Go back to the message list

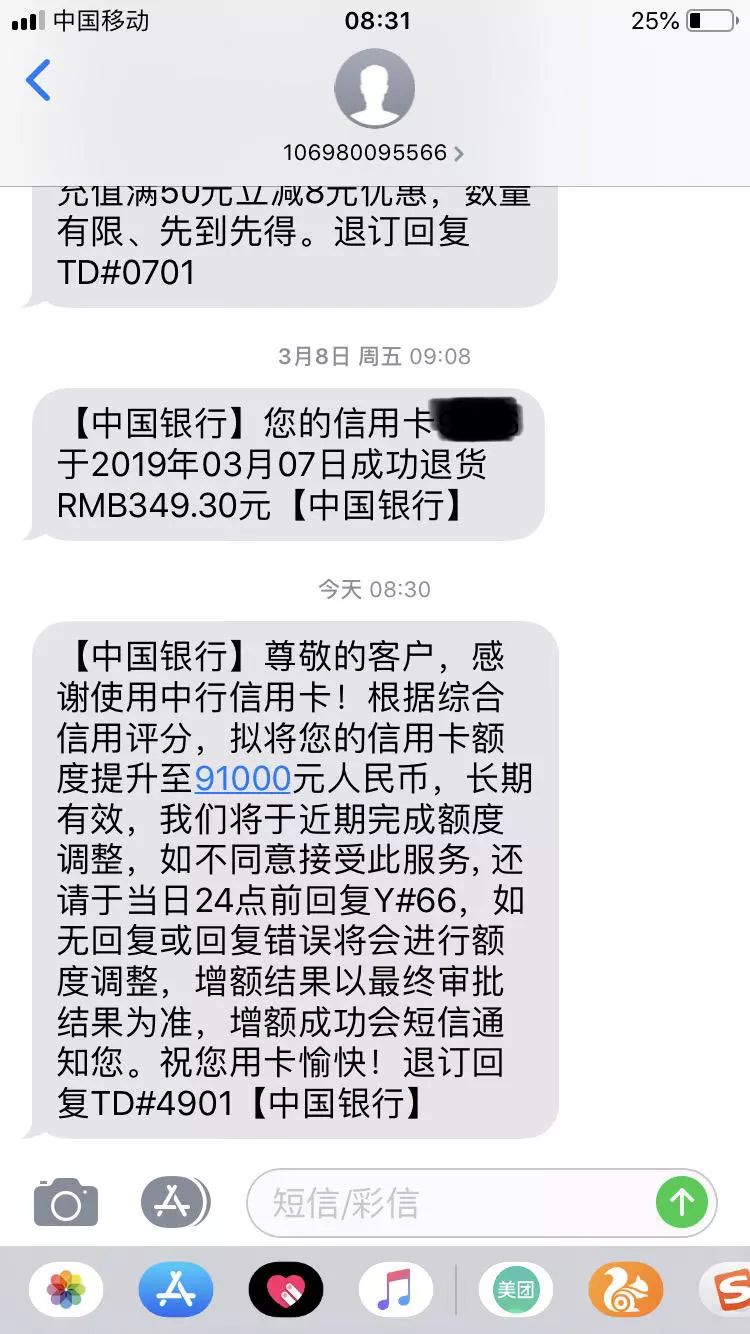(38, 82)
